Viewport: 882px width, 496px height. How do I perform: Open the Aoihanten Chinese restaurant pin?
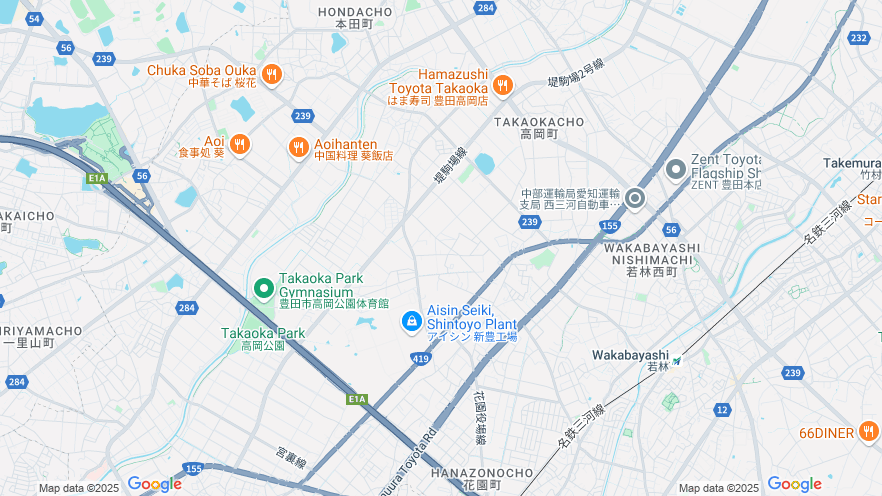click(298, 147)
